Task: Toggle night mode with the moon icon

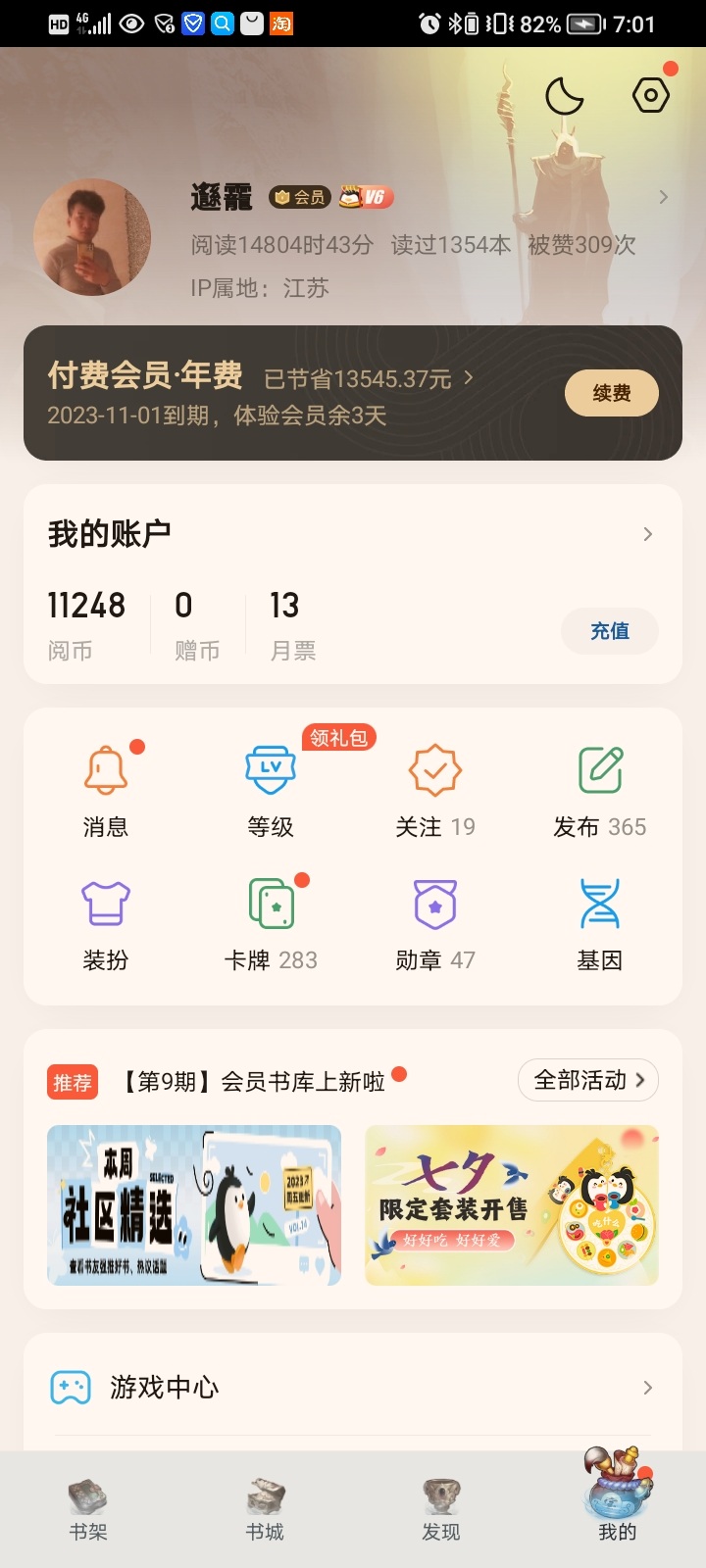Action: (x=564, y=96)
